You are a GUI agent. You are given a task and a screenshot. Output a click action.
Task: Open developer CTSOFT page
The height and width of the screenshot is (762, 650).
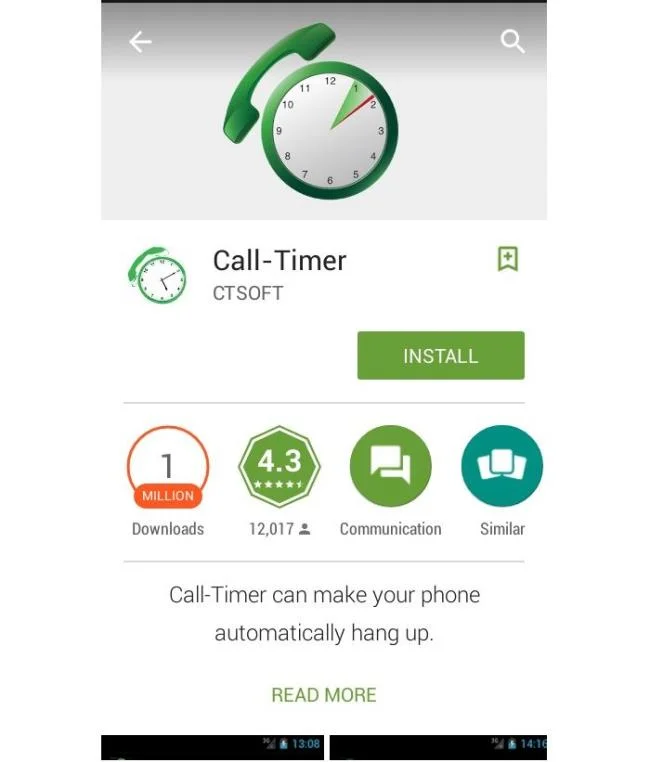tap(248, 294)
